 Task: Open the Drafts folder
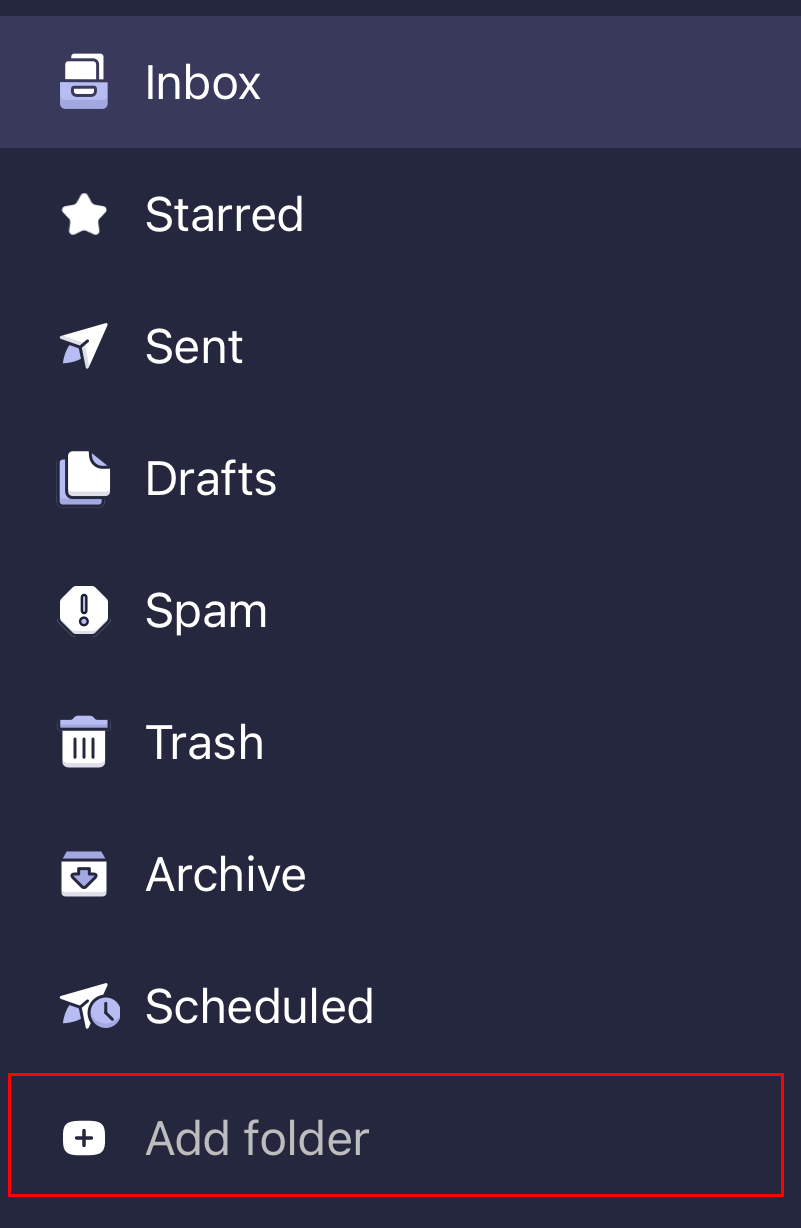coord(212,478)
